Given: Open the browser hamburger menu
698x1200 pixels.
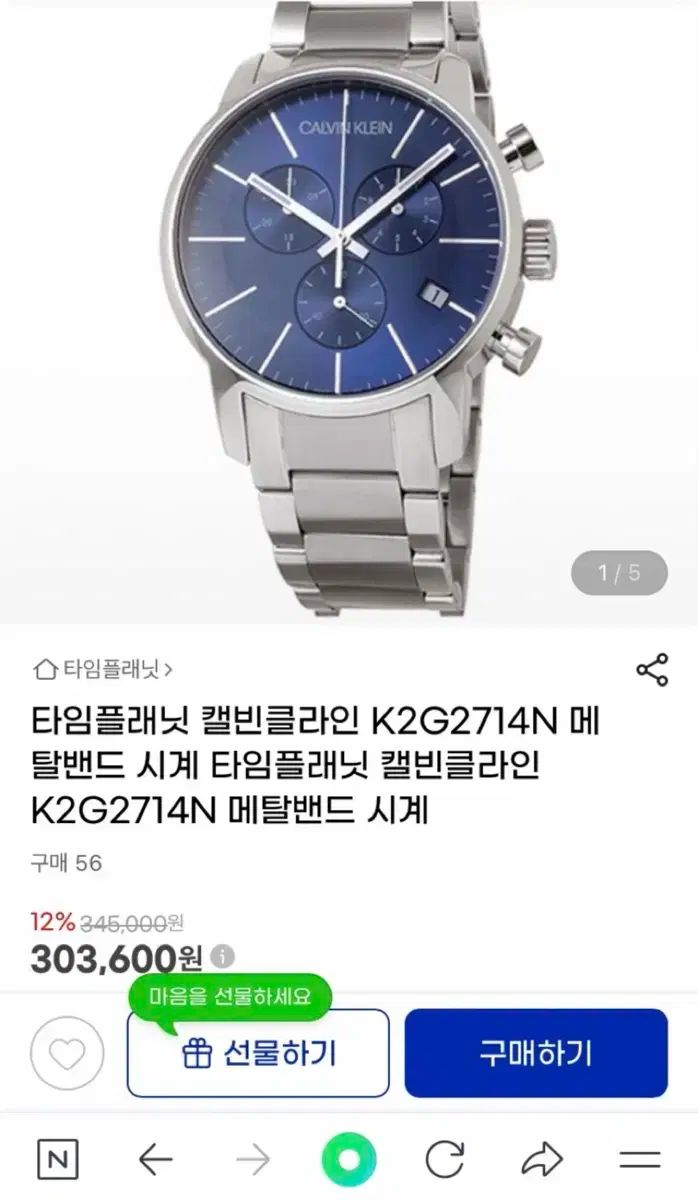Looking at the screenshot, I should pos(640,1160).
